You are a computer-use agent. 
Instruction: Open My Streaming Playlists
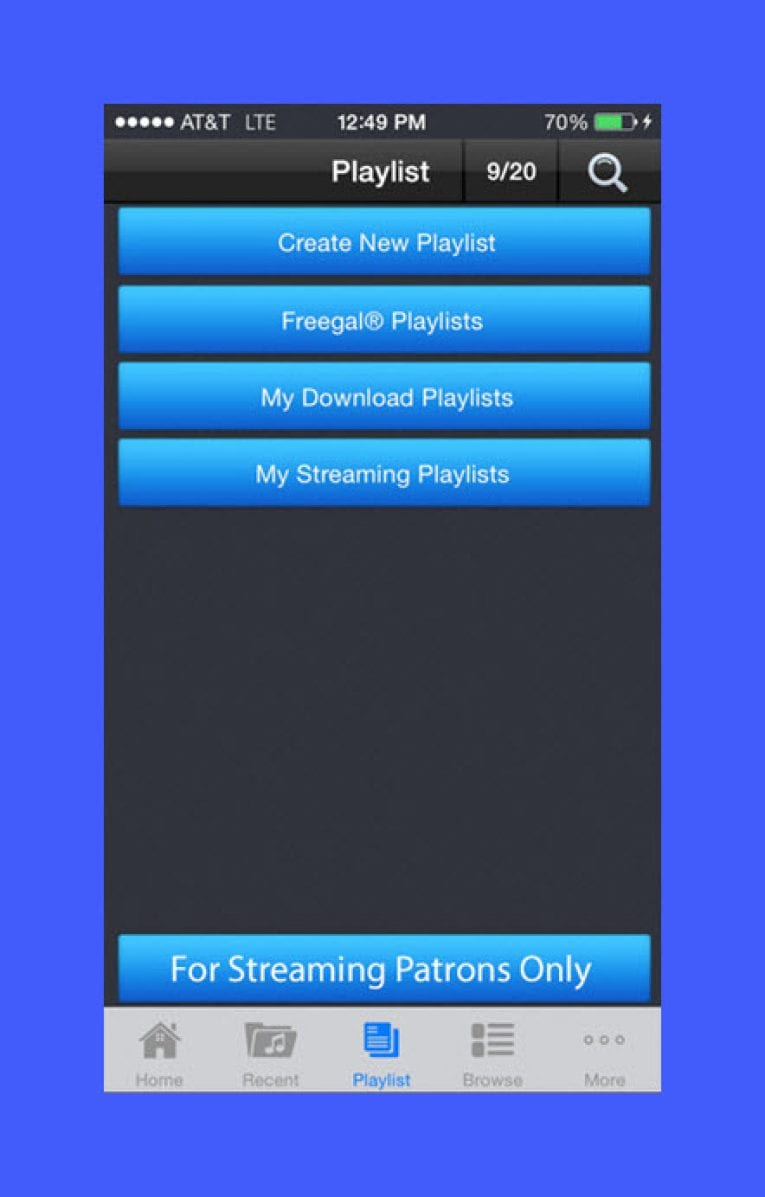pyautogui.click(x=383, y=474)
